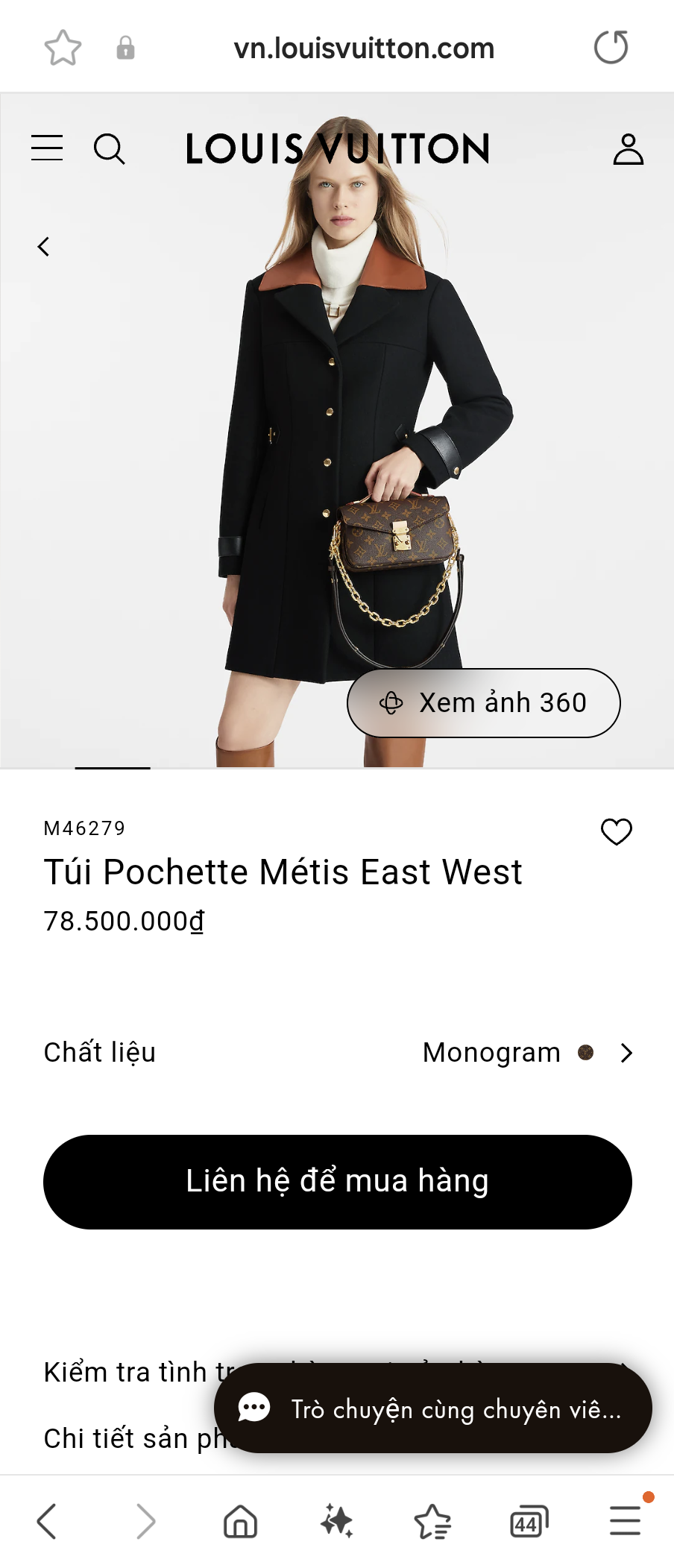Select the Monogram color swatch dot

point(586,1053)
